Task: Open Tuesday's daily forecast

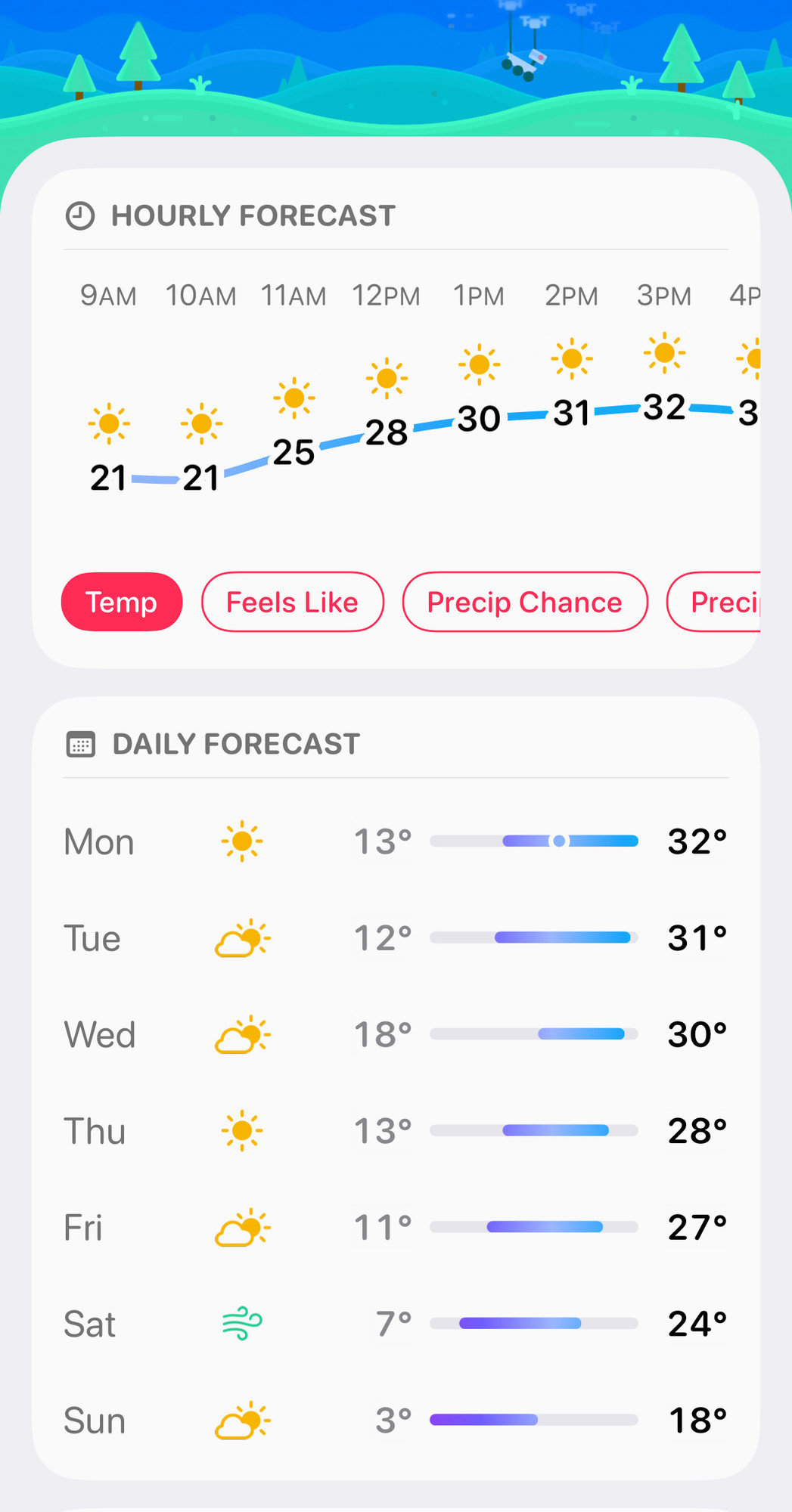Action: coord(396,938)
